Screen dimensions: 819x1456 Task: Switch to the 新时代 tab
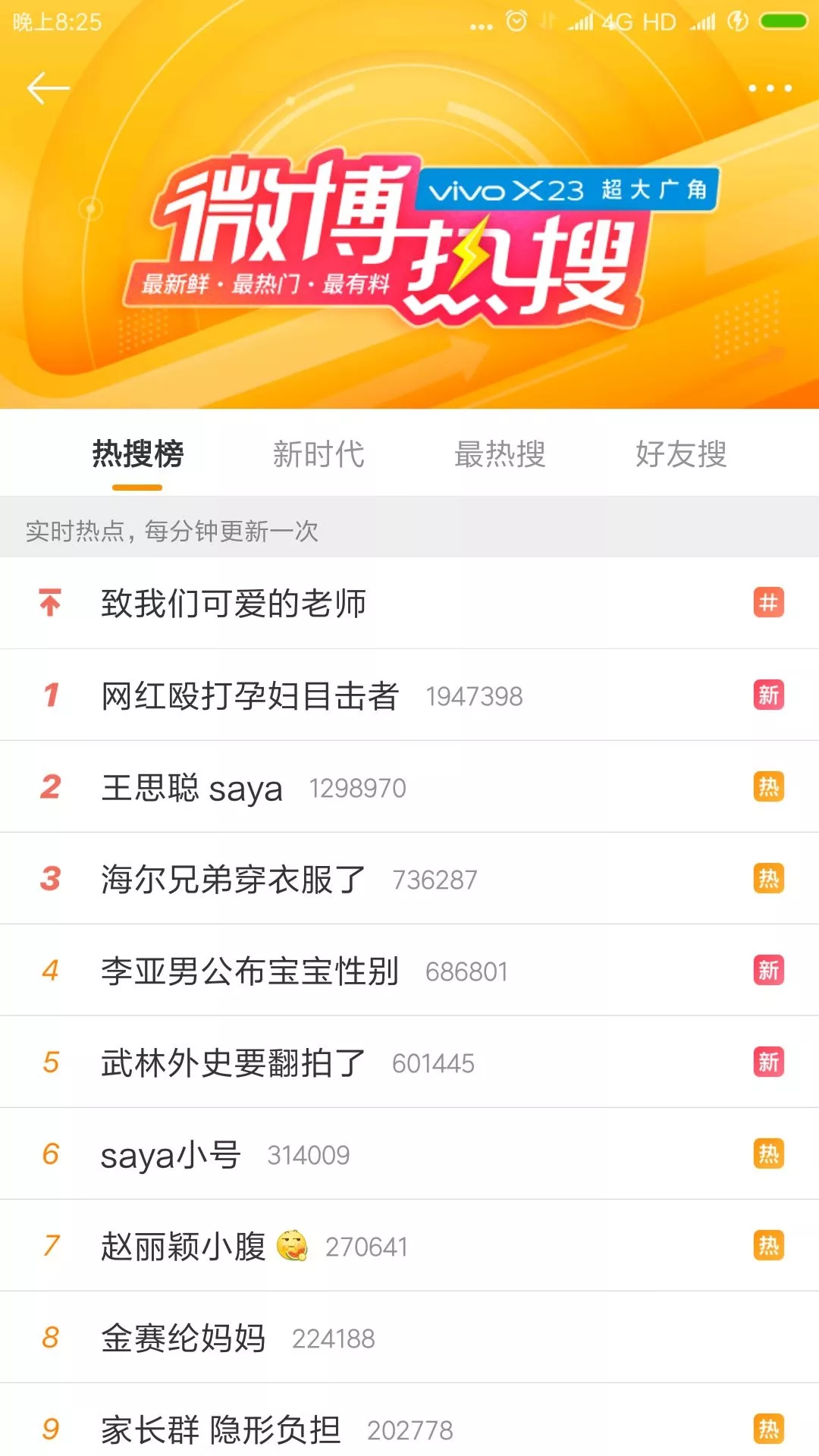[318, 454]
